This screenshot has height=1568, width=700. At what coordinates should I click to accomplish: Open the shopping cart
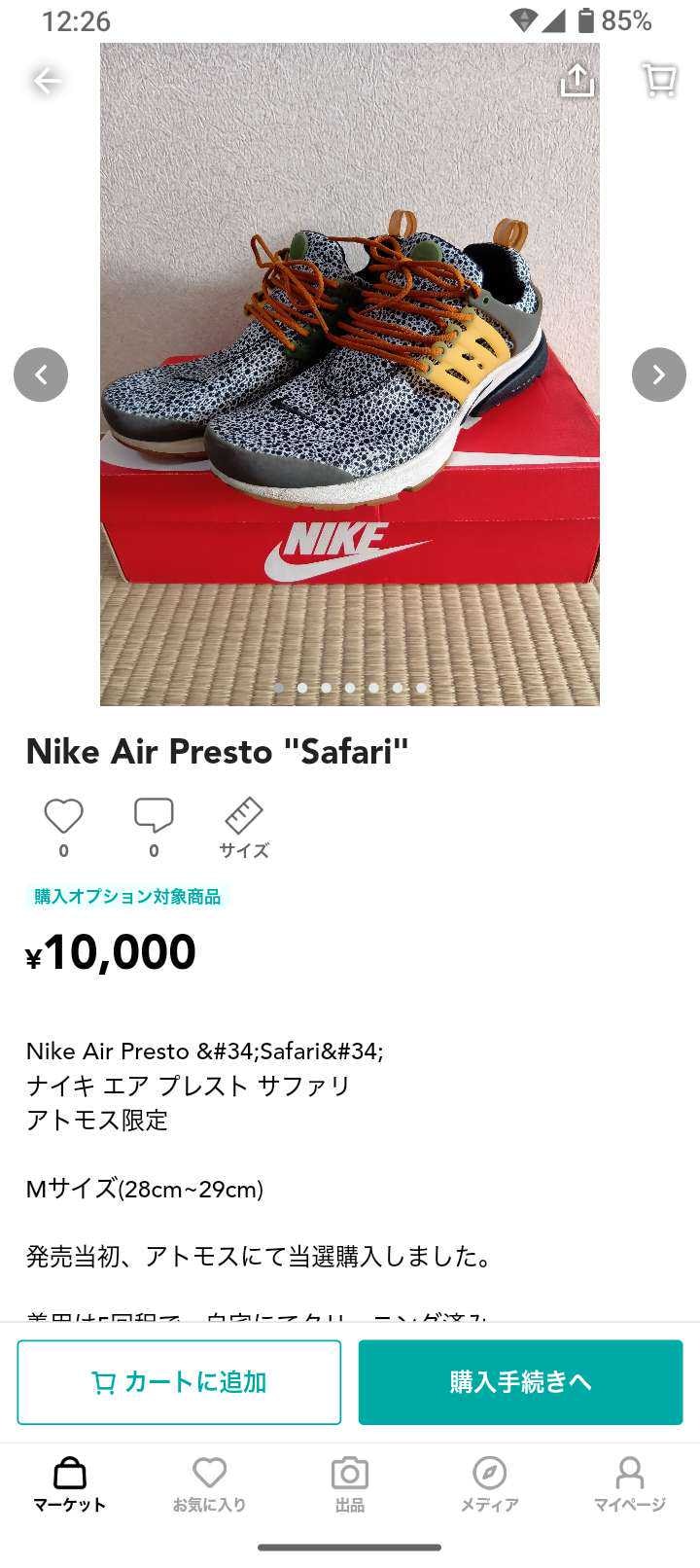(659, 82)
